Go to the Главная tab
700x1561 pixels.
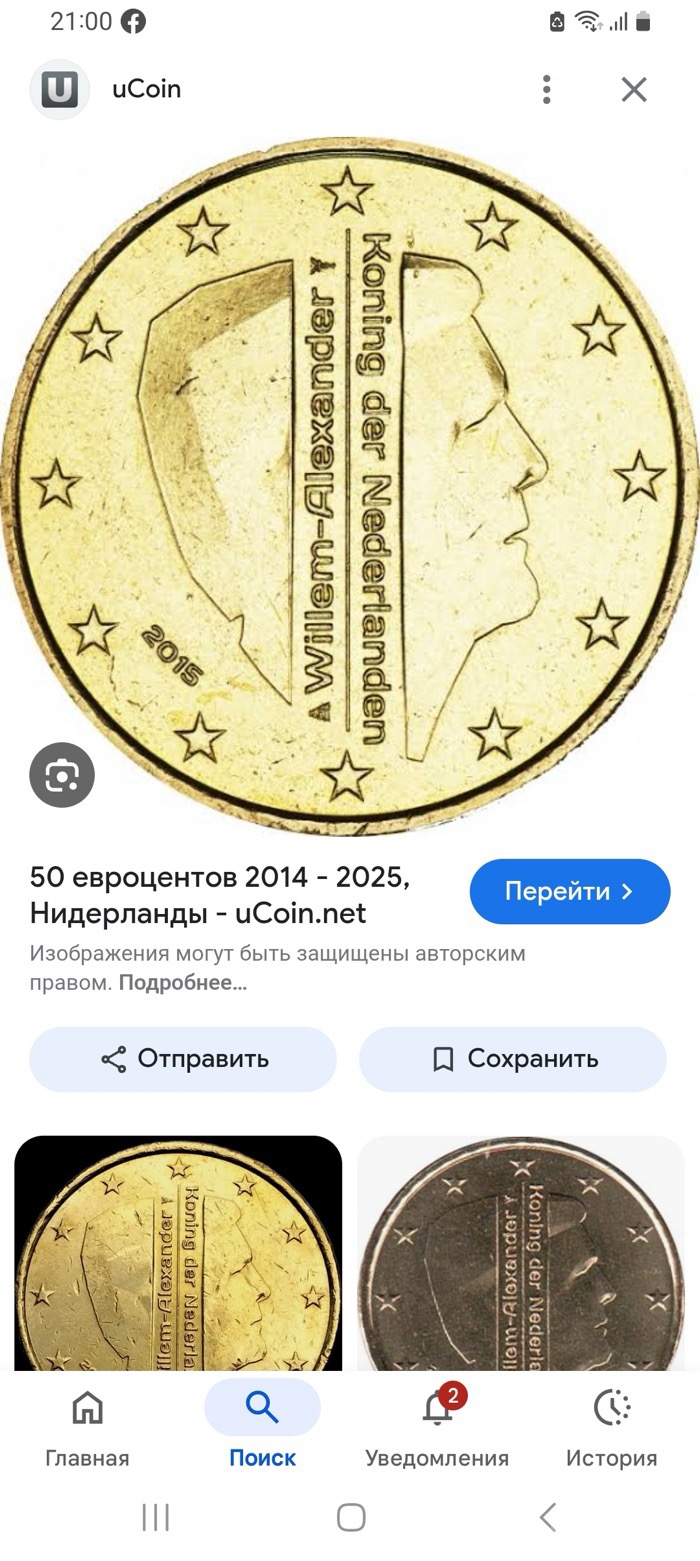(87, 1429)
